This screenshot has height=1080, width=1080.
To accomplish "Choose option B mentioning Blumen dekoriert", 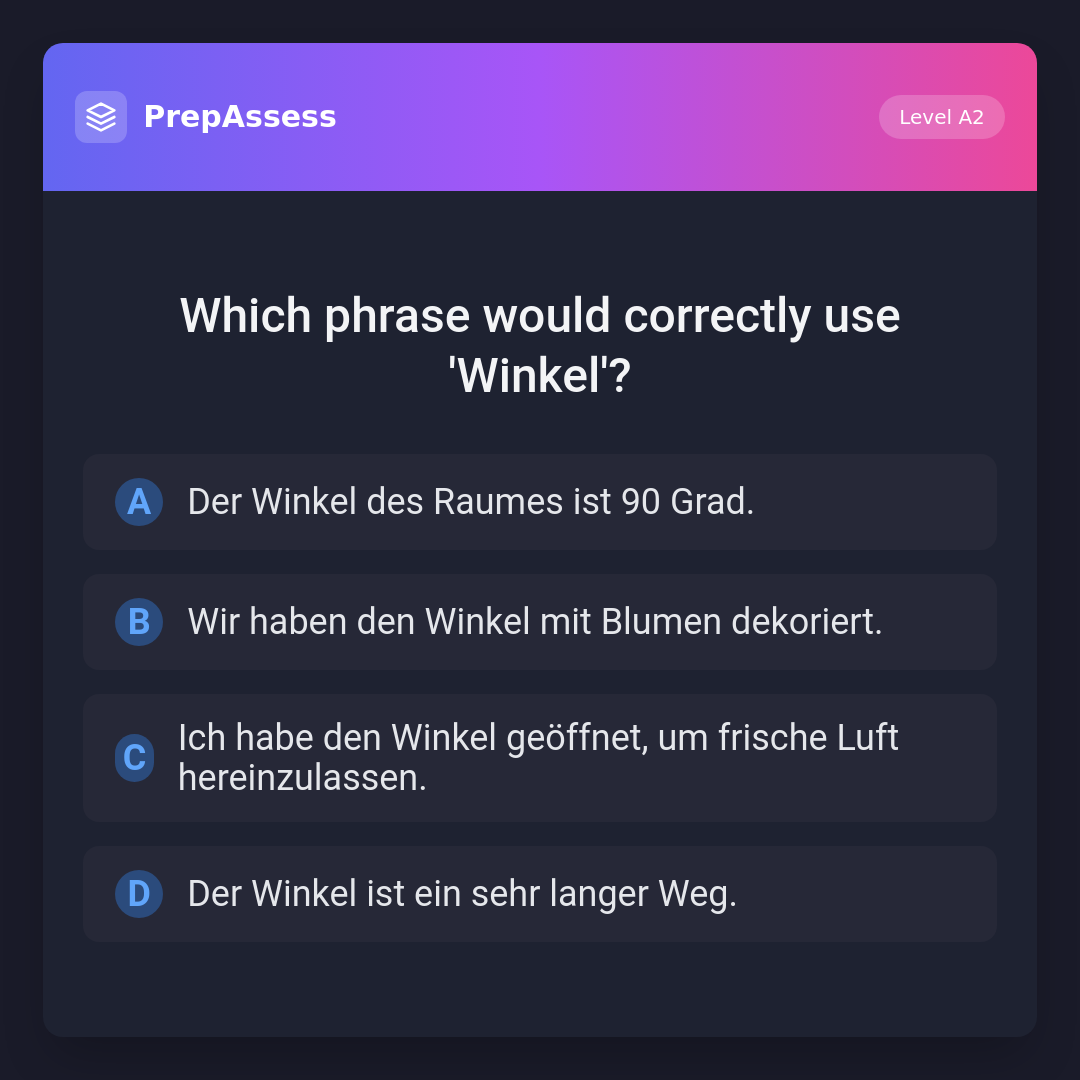I will pyautogui.click(x=540, y=622).
